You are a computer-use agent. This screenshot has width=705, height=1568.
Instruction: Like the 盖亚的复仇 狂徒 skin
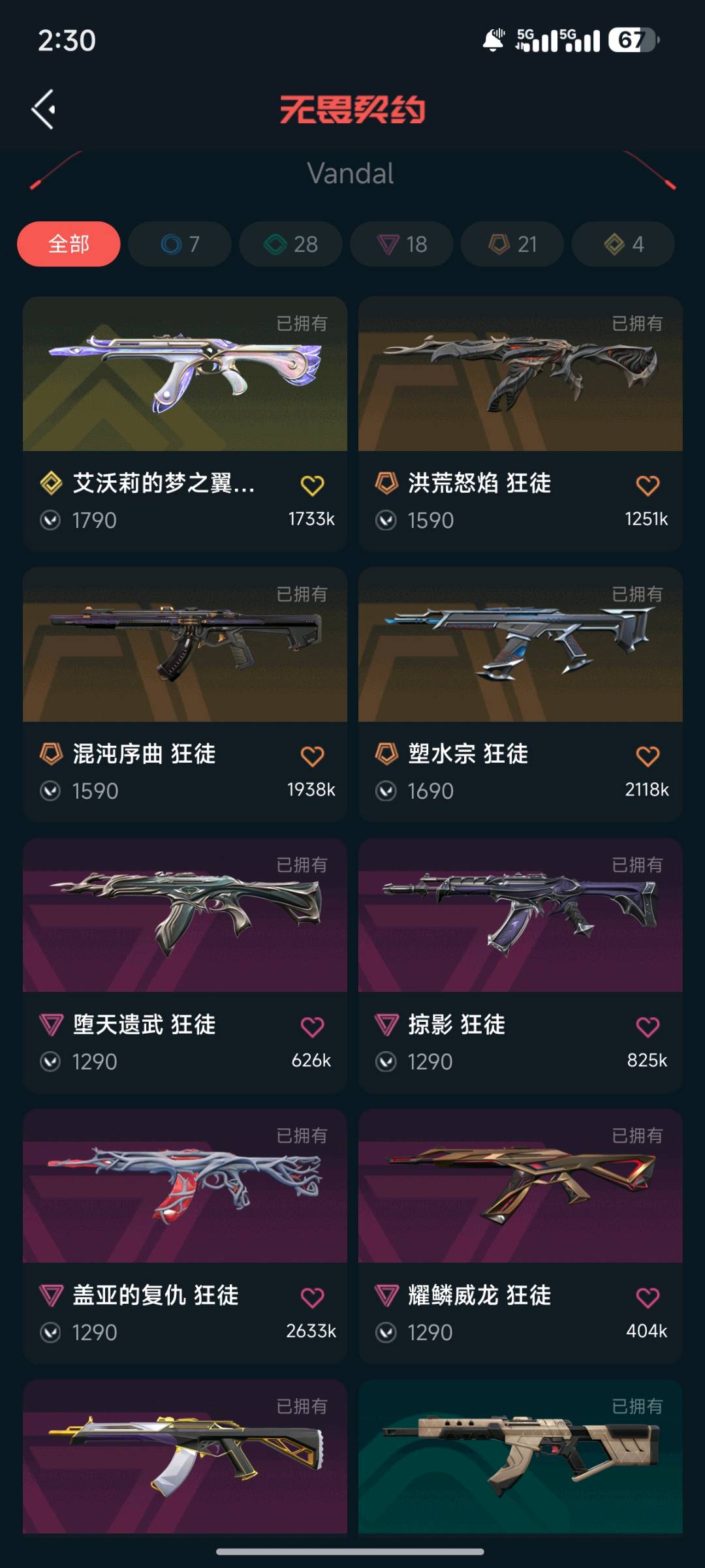click(x=312, y=1298)
